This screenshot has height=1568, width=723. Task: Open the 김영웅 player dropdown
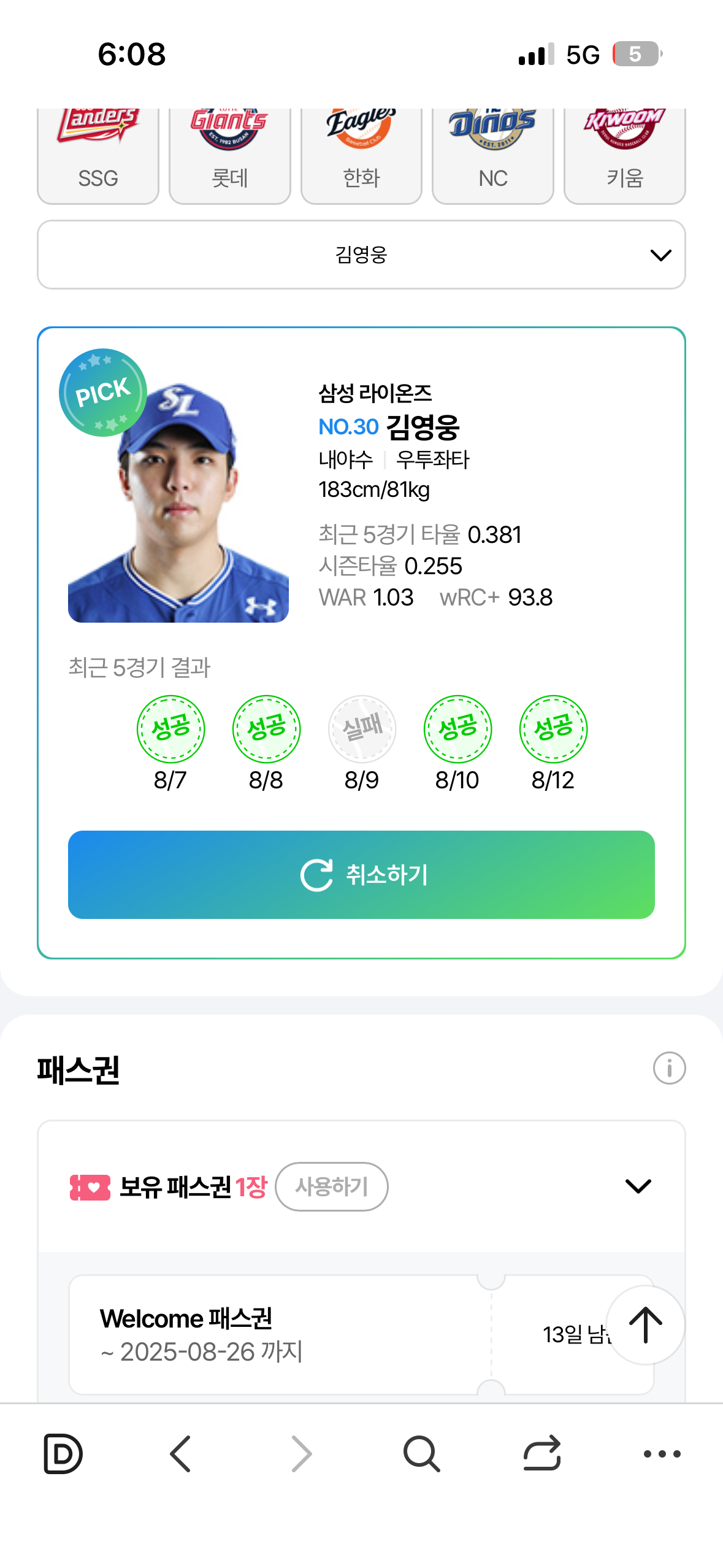click(361, 255)
